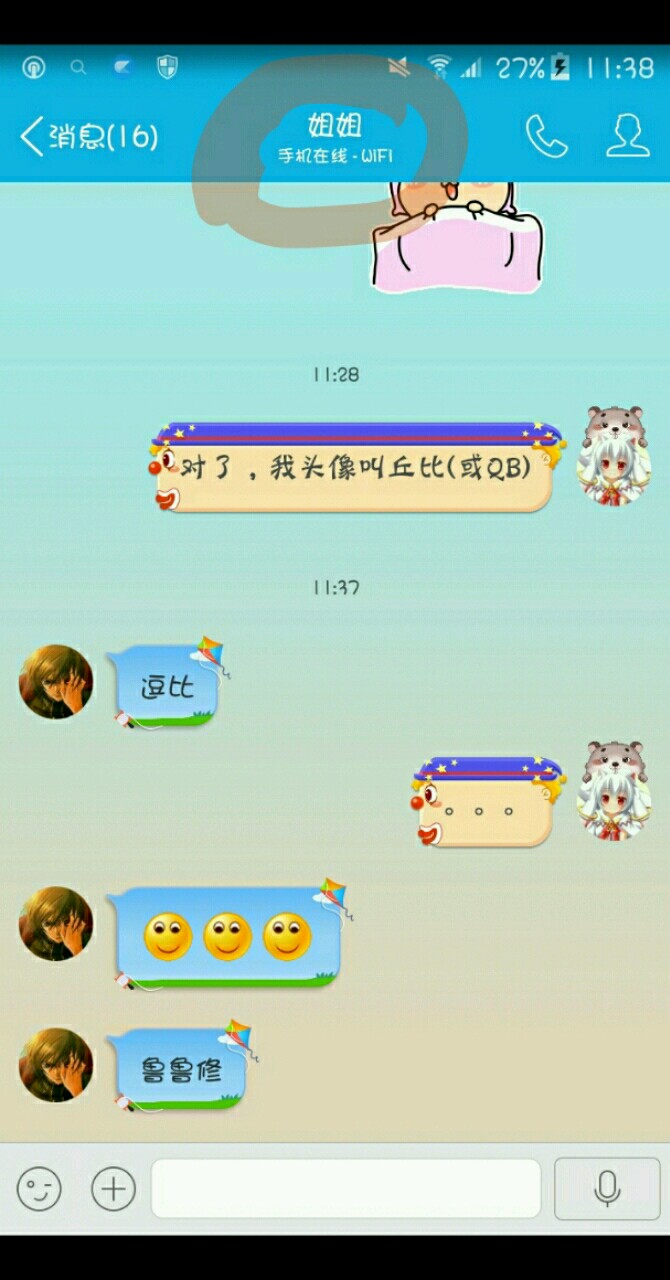
Task: Open 姐姐's contact profile icon
Action: pos(628,136)
